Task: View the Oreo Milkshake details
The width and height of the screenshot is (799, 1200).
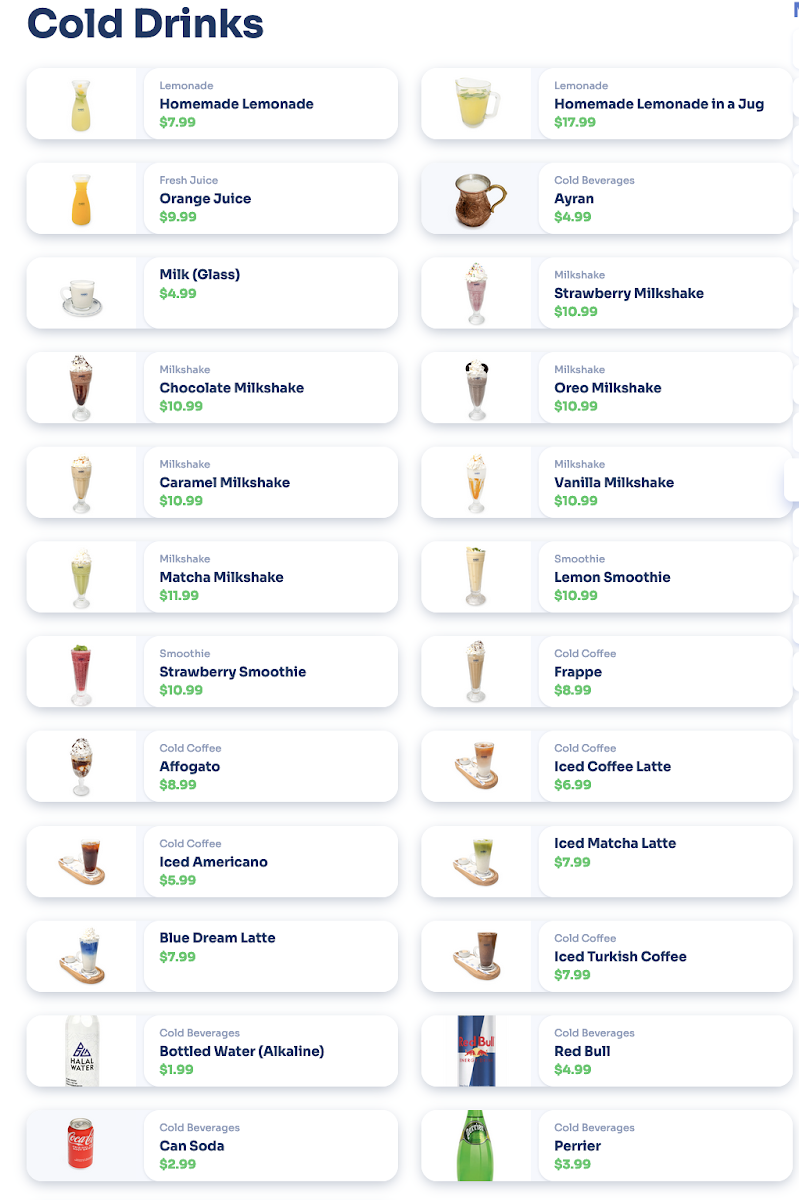Action: pyautogui.click(x=607, y=388)
